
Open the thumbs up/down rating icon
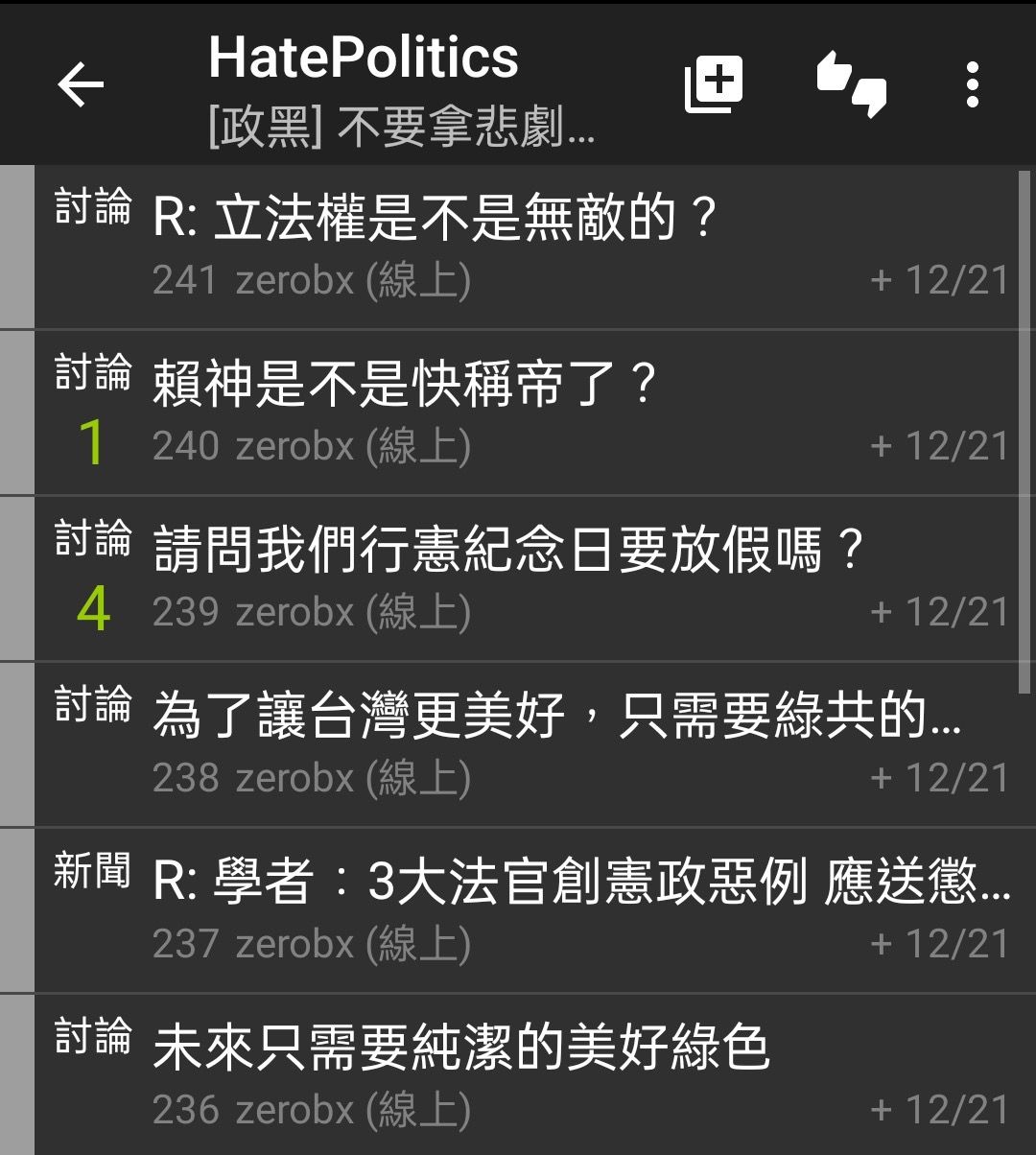pyautogui.click(x=852, y=84)
